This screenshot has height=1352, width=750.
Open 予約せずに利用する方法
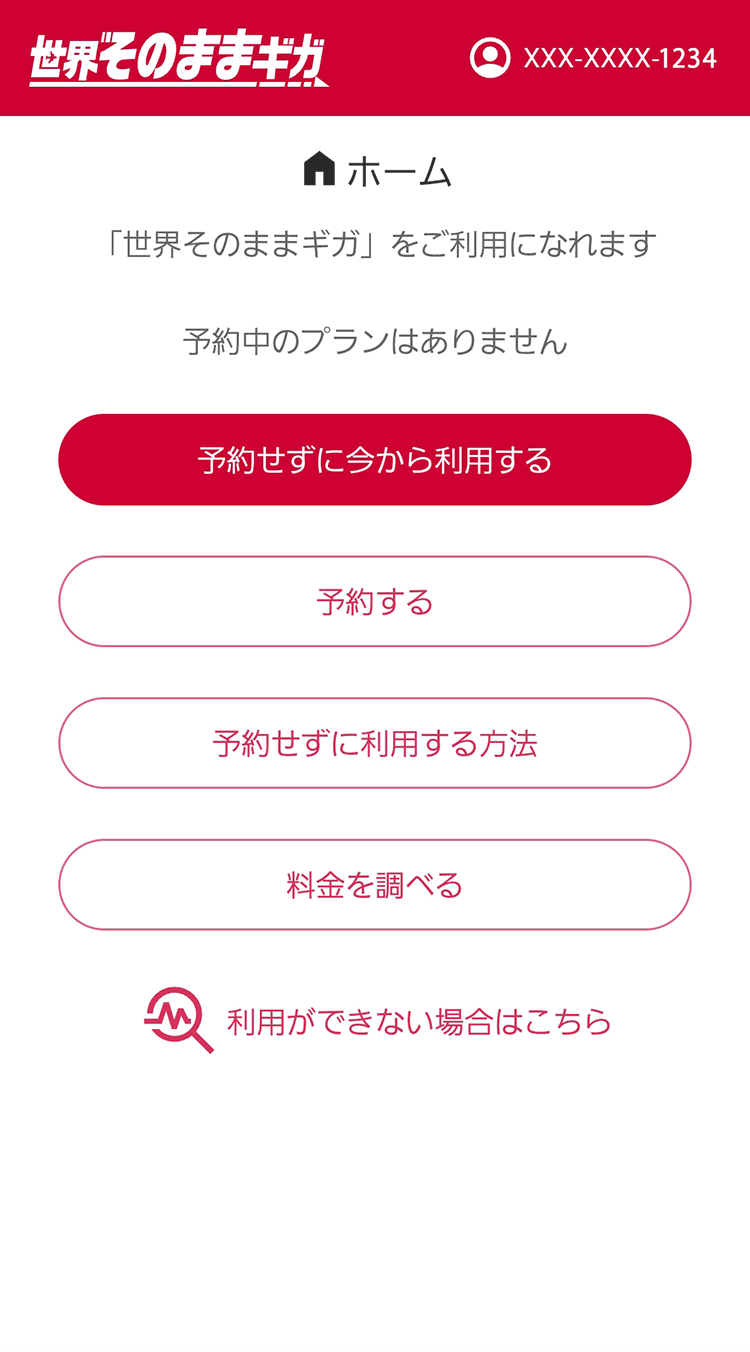click(x=375, y=743)
